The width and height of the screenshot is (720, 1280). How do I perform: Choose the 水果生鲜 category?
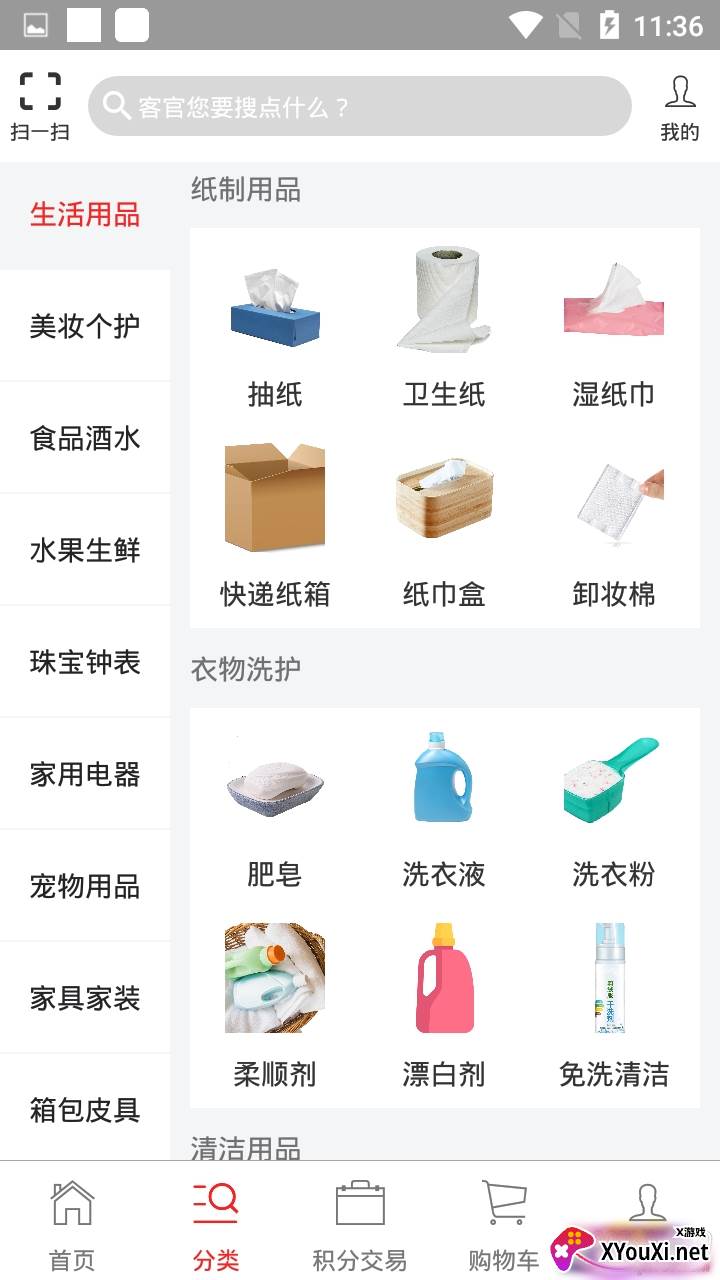pos(85,550)
